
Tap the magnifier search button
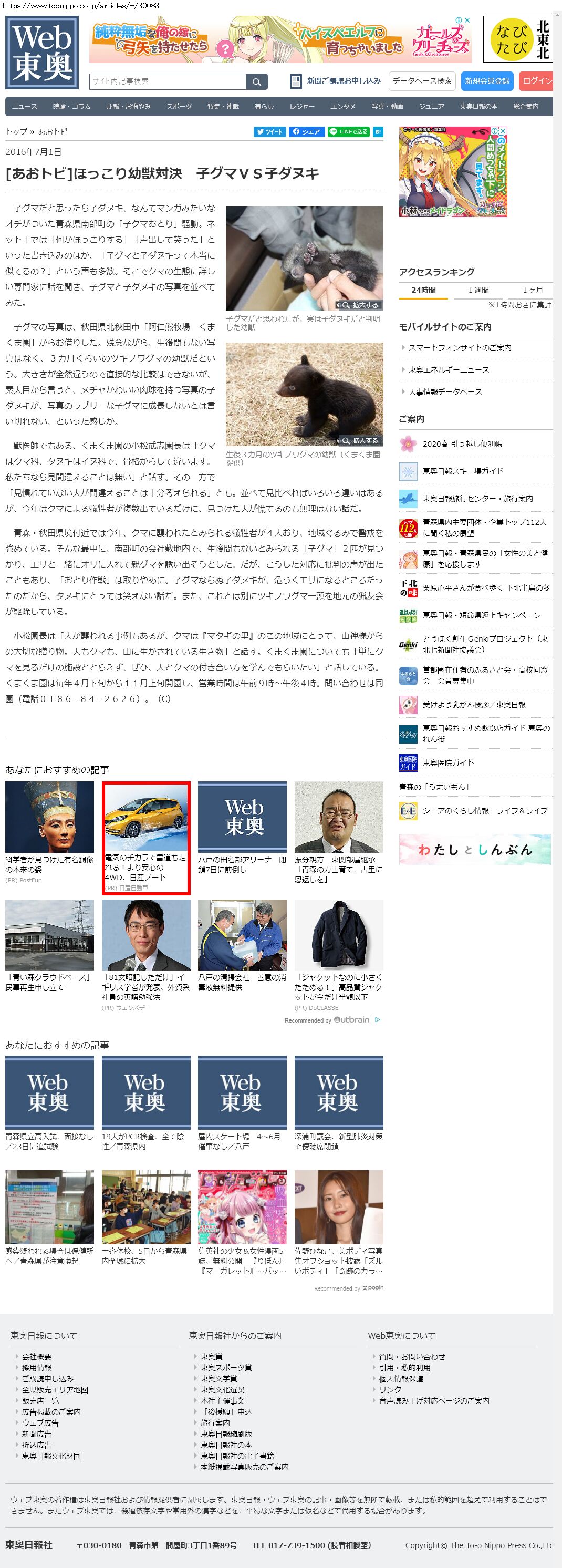tap(257, 81)
